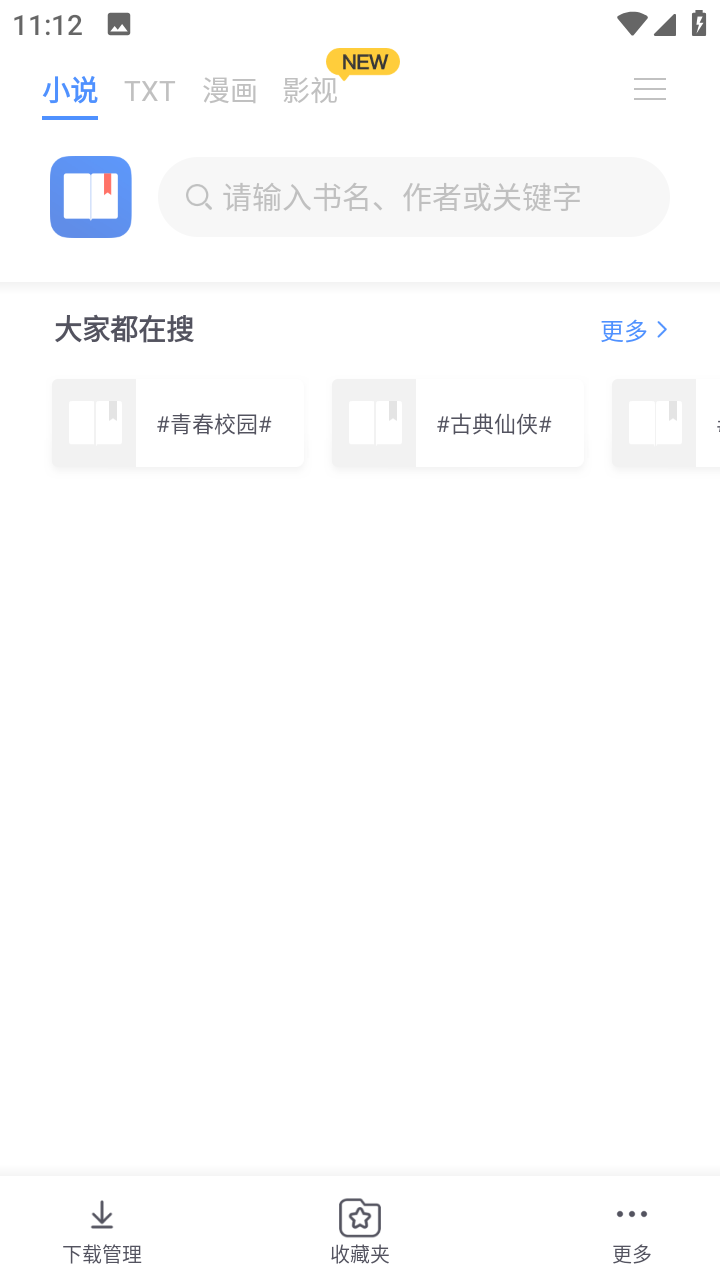Tap the battery indicator in status bar
Screen dimensions: 720x1280
[x=699, y=23]
